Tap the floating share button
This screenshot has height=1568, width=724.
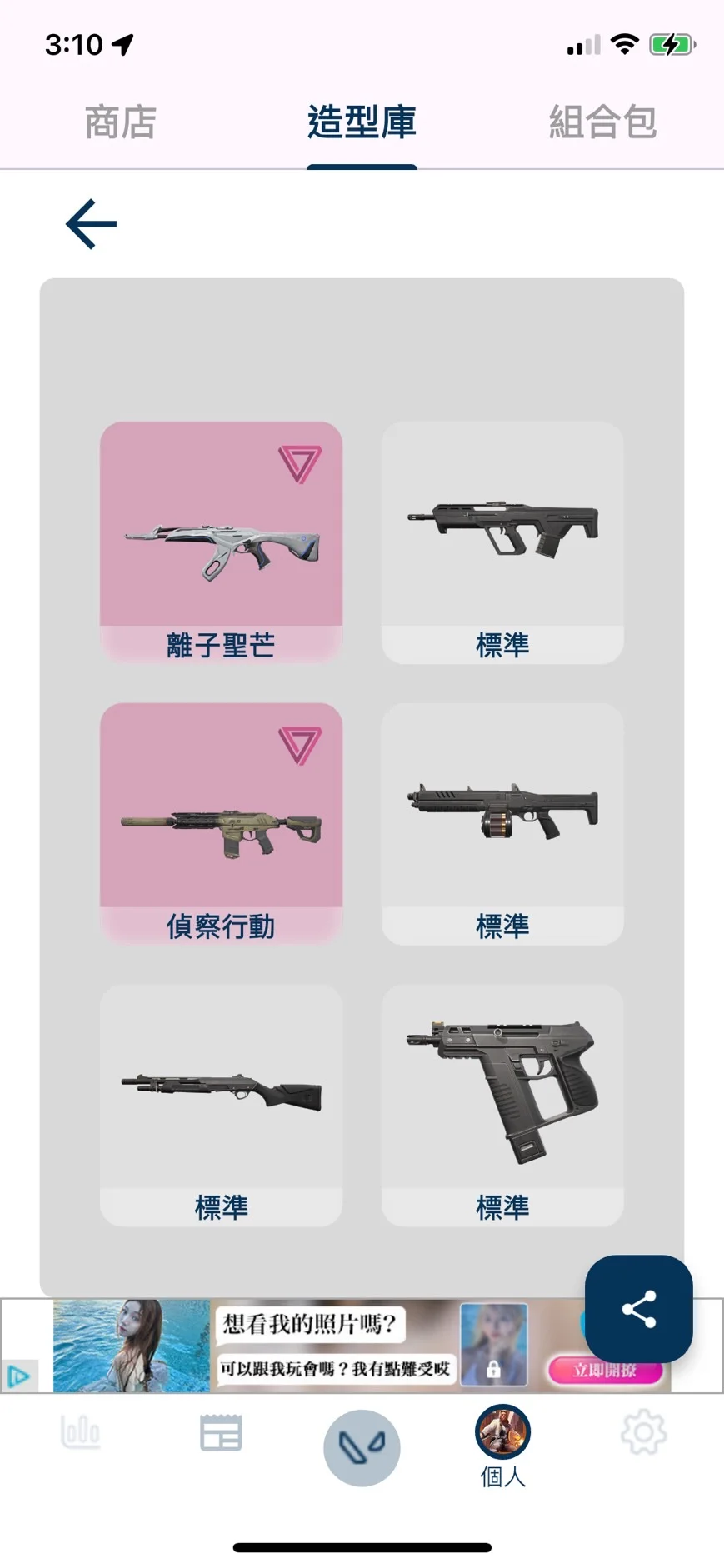pos(638,1308)
